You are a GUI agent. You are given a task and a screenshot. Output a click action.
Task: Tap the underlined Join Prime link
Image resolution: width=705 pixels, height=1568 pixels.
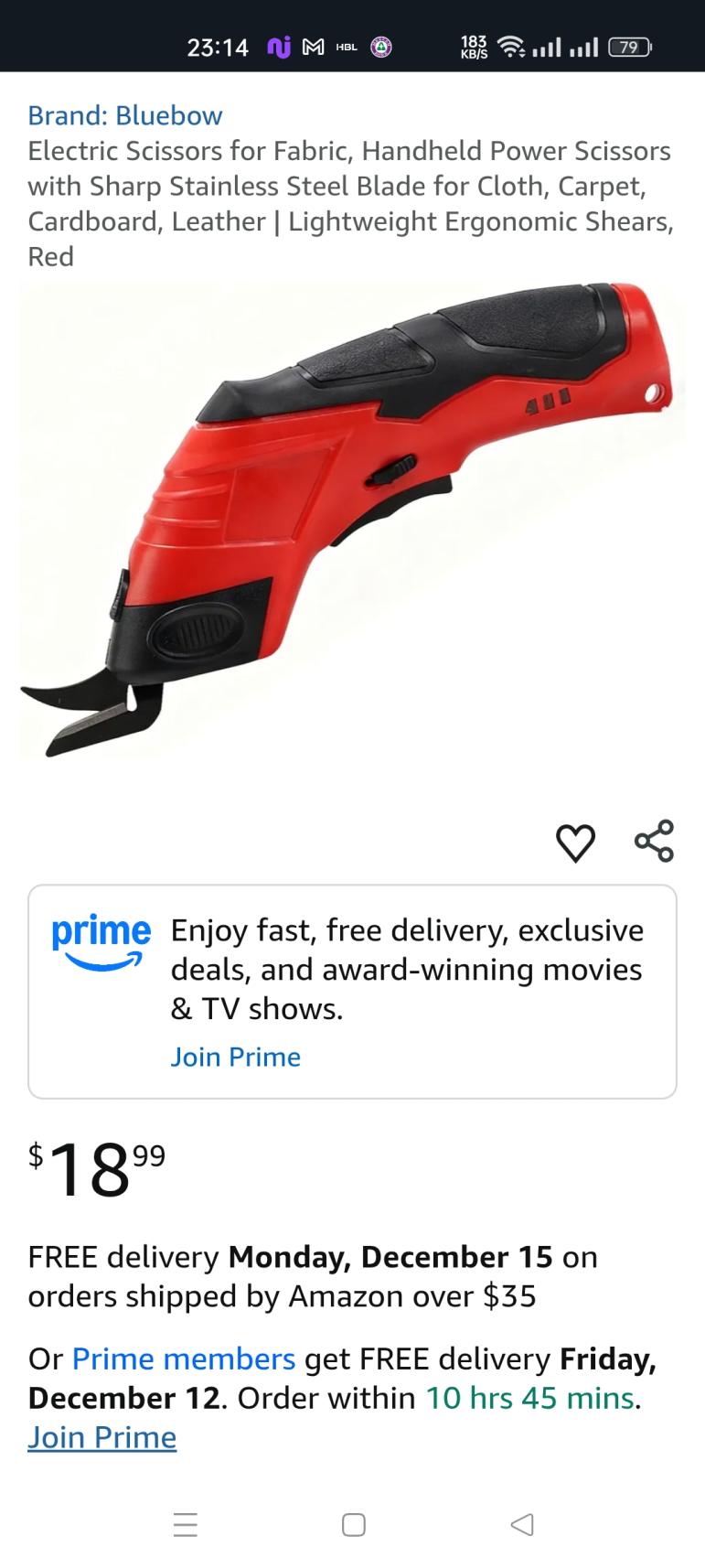tap(101, 1437)
